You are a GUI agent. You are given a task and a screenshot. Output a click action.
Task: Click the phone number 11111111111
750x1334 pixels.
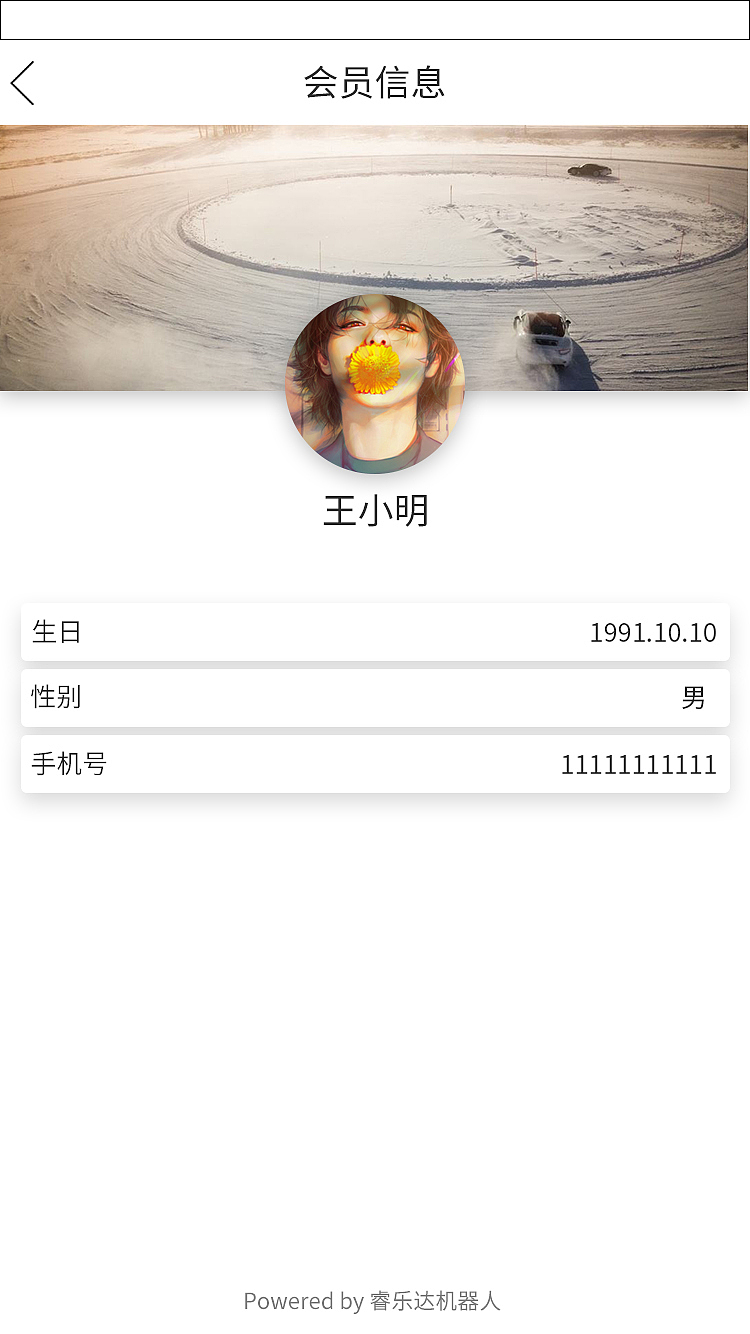pyautogui.click(x=638, y=764)
